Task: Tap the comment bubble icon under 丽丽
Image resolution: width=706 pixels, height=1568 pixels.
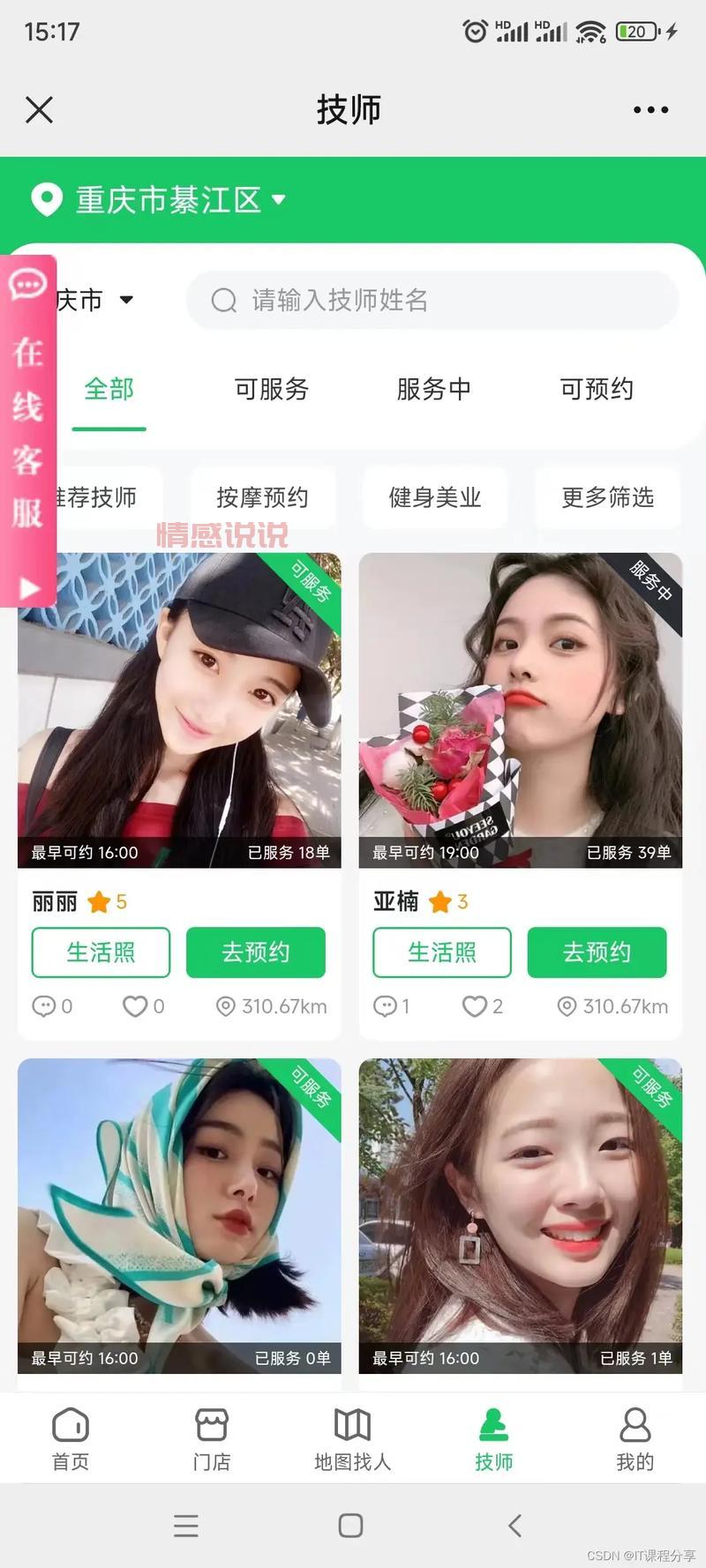Action: click(43, 1005)
